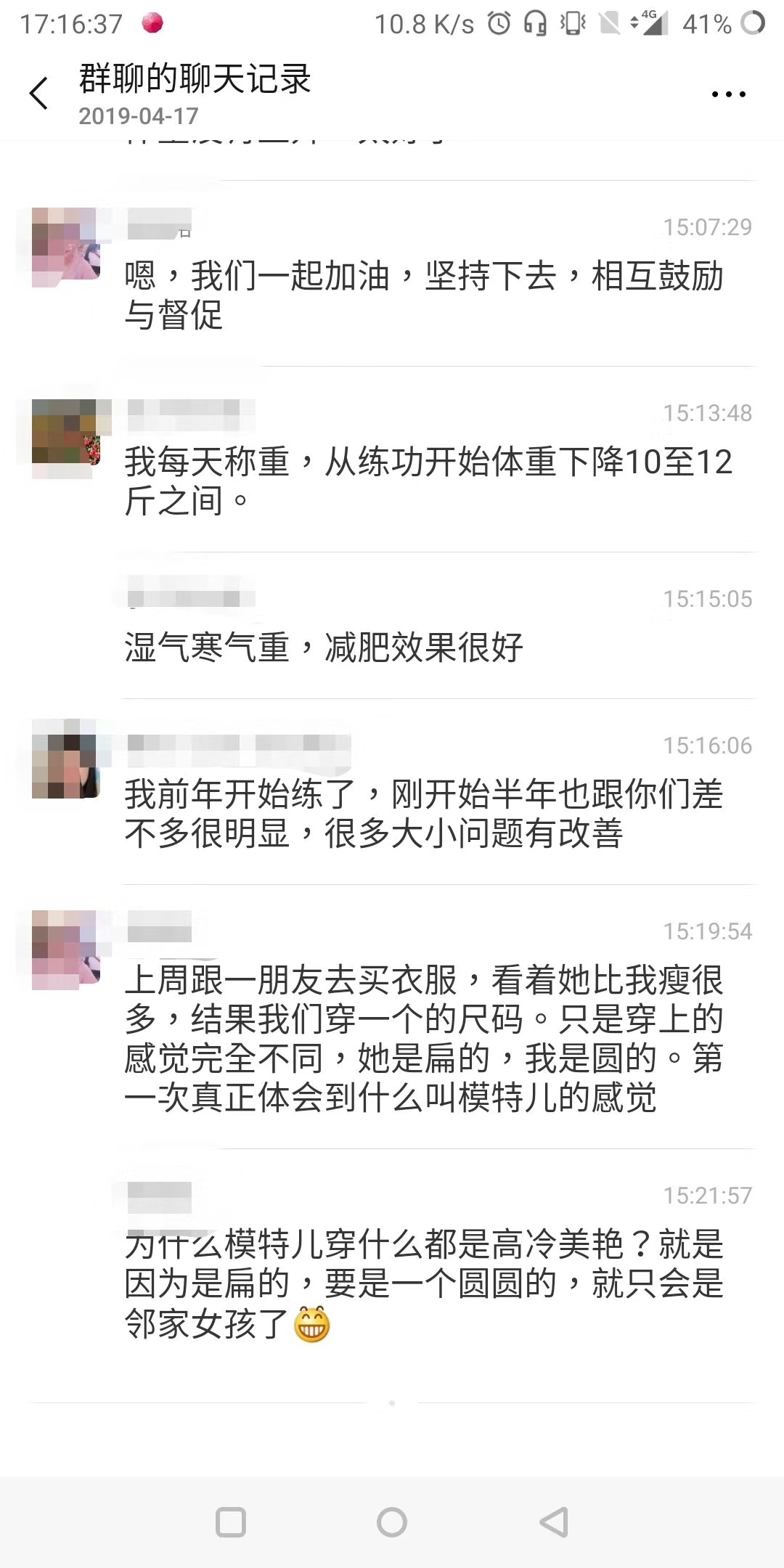This screenshot has width=784, height=1568.
Task: Go back from the group chat record
Action: tap(39, 93)
